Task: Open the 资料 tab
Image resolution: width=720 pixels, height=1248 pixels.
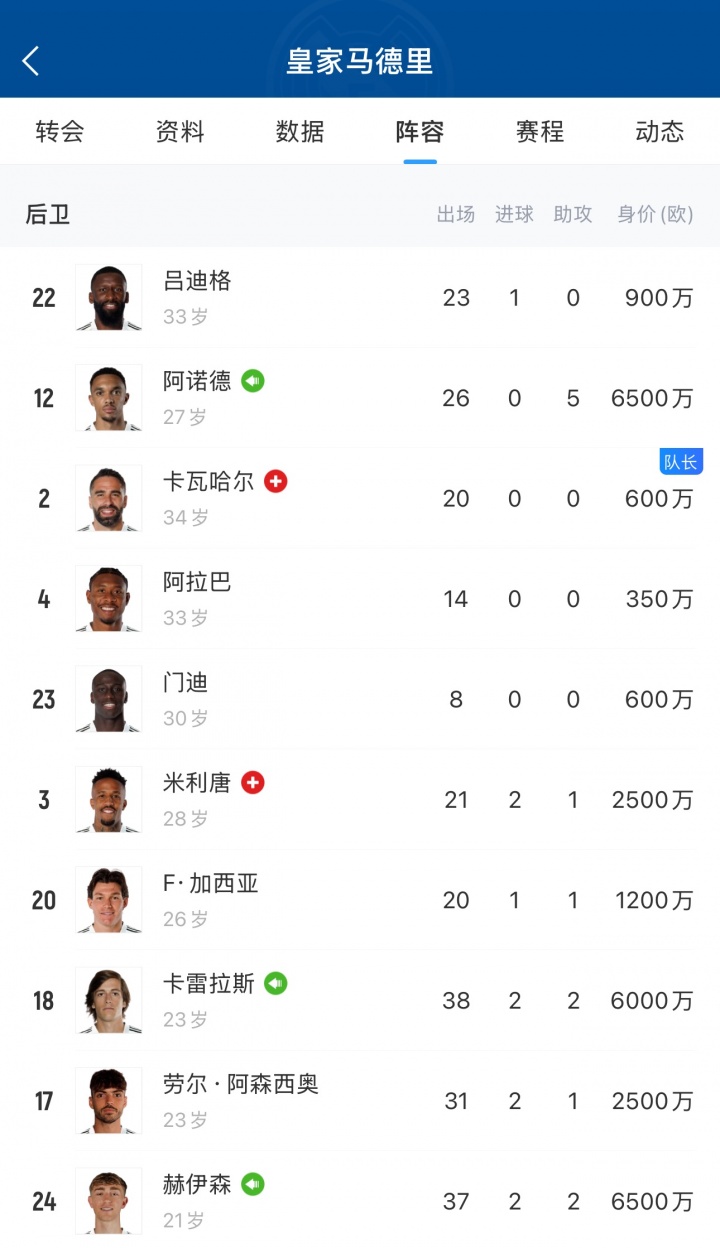Action: (x=180, y=132)
